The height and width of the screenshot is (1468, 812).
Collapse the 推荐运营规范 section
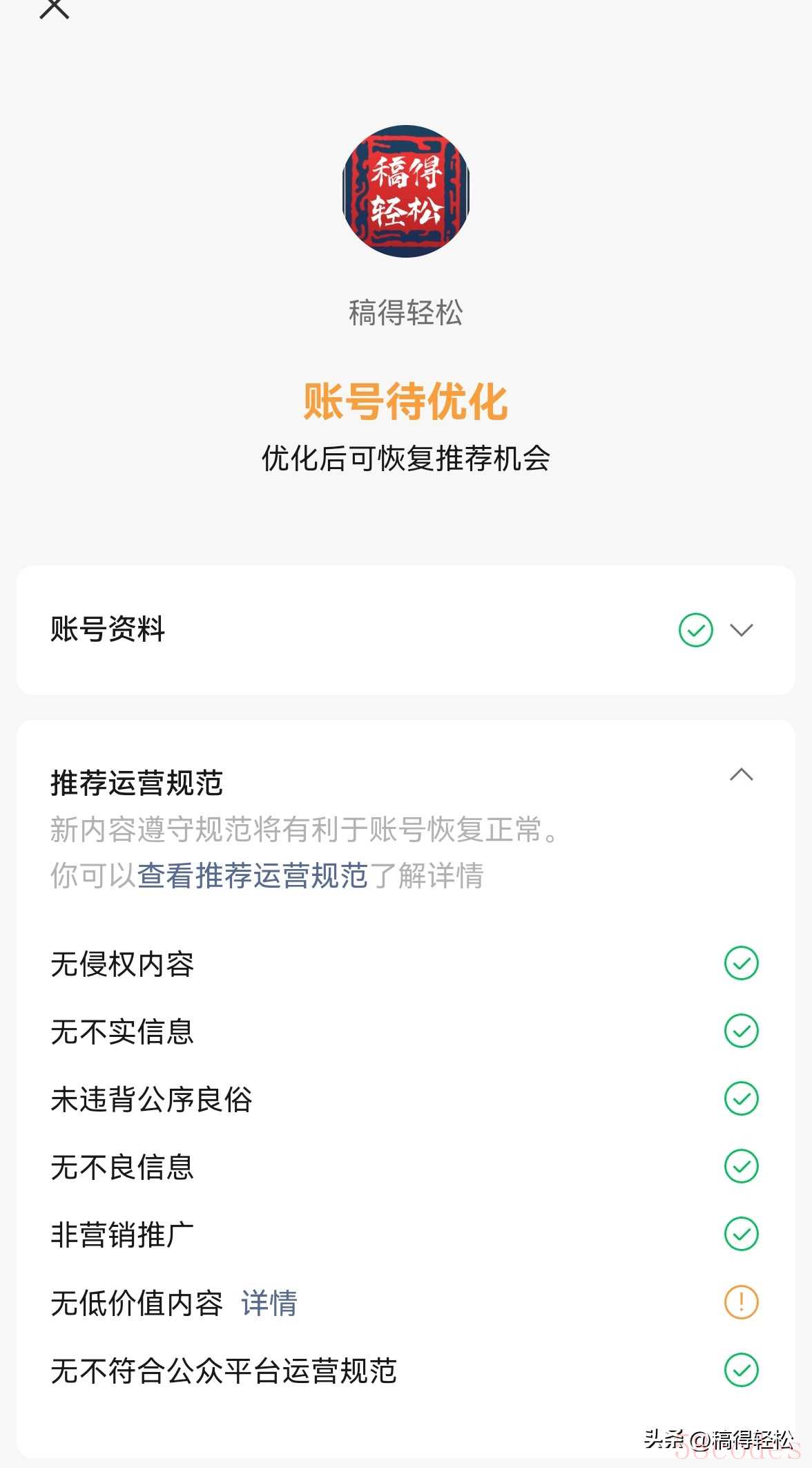tap(741, 775)
